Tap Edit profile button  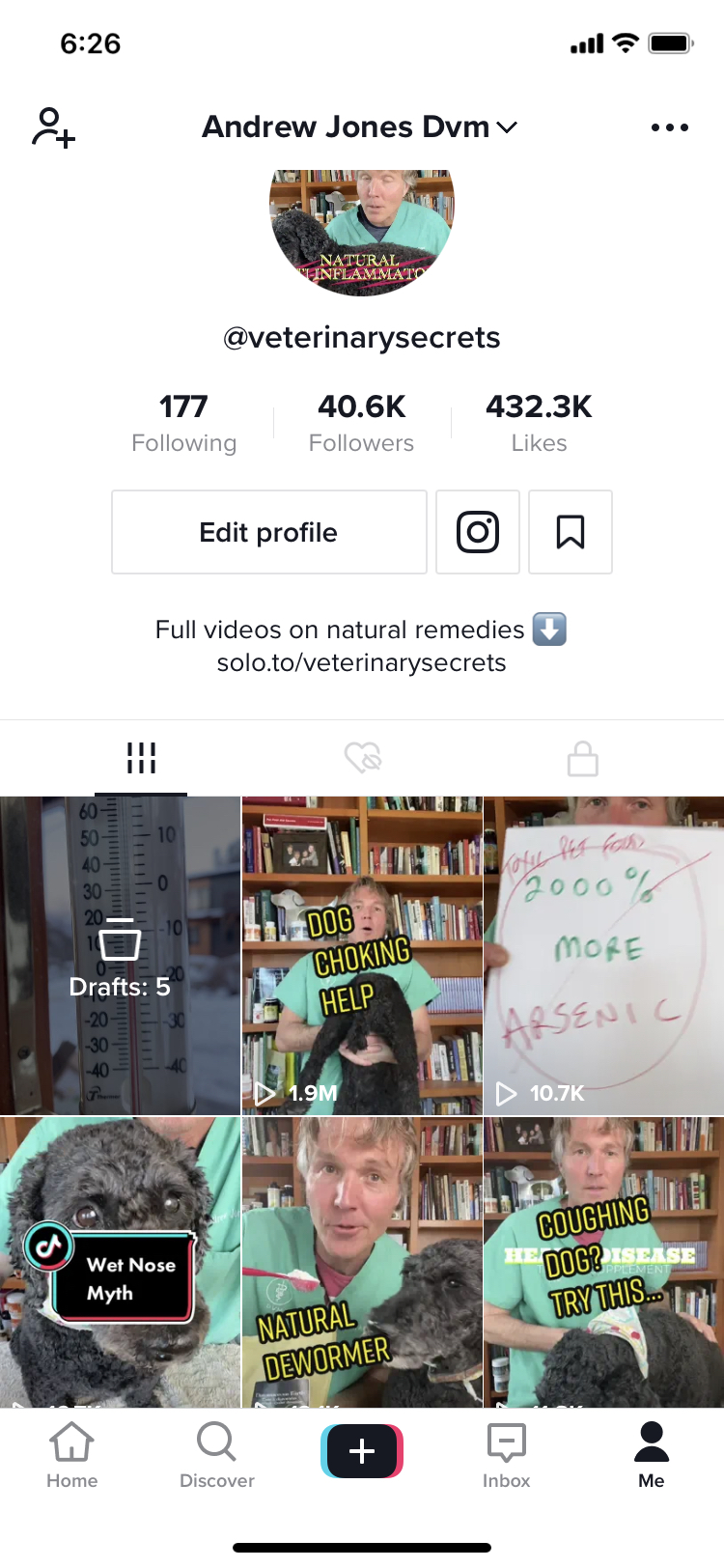(x=268, y=532)
